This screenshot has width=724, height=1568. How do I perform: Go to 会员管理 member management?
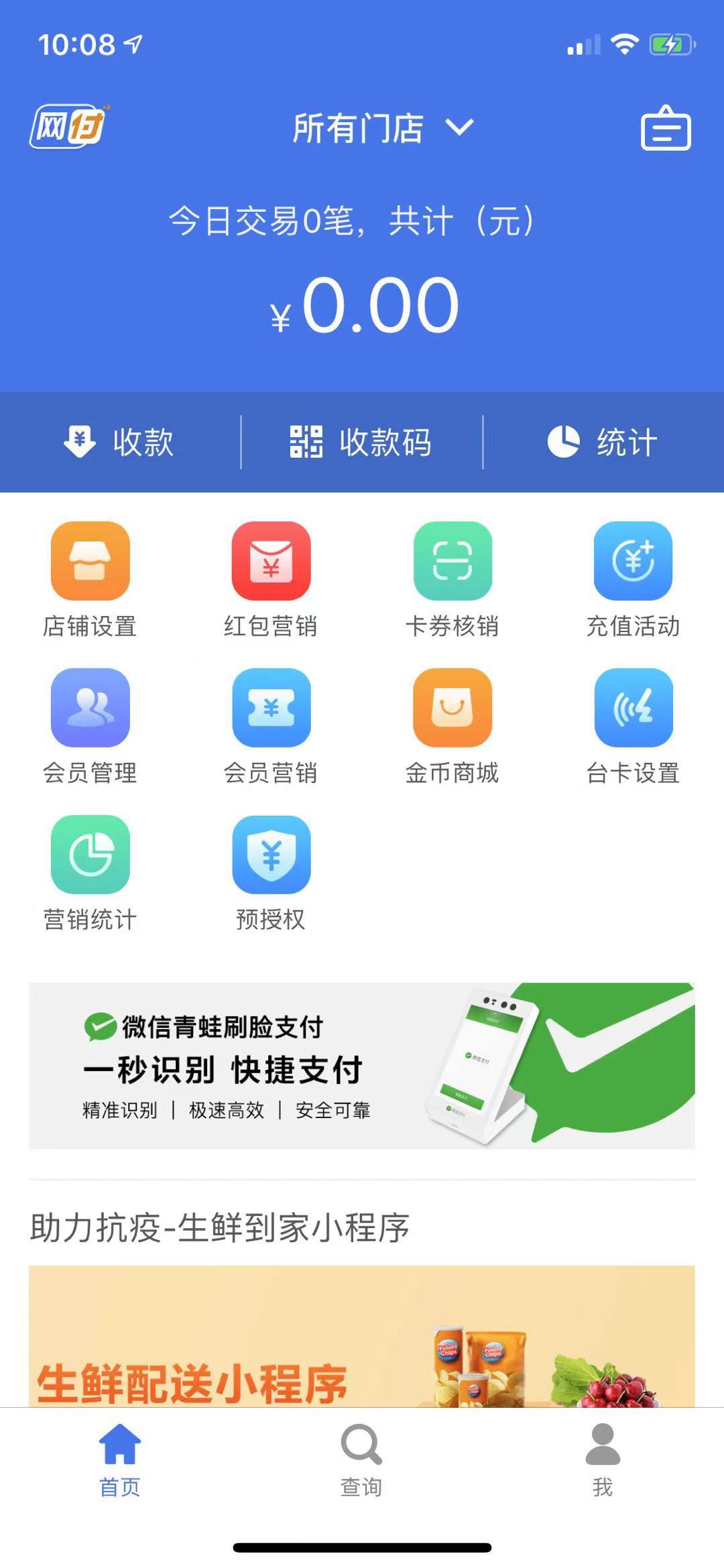[90, 725]
